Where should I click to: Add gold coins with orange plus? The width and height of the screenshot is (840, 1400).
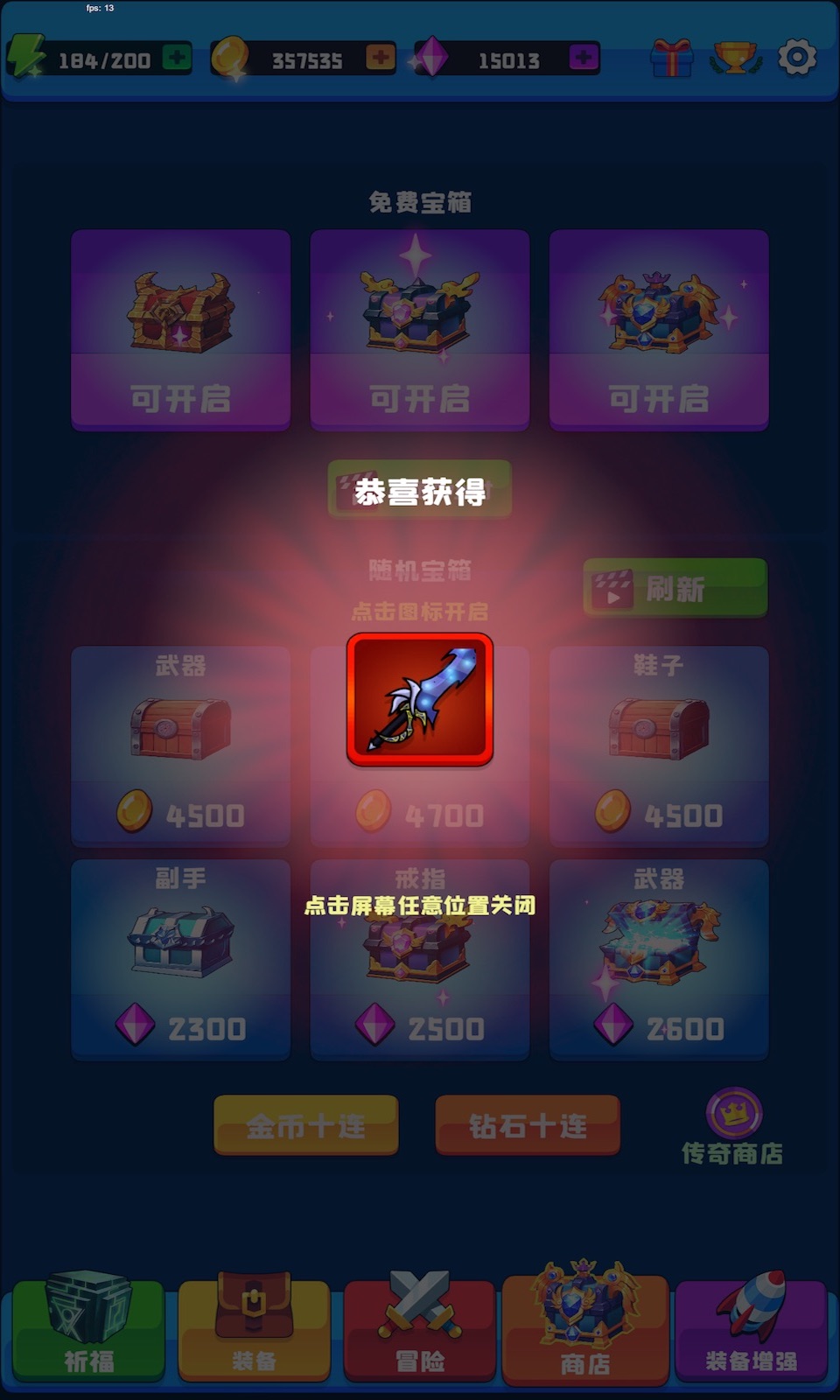(x=380, y=59)
